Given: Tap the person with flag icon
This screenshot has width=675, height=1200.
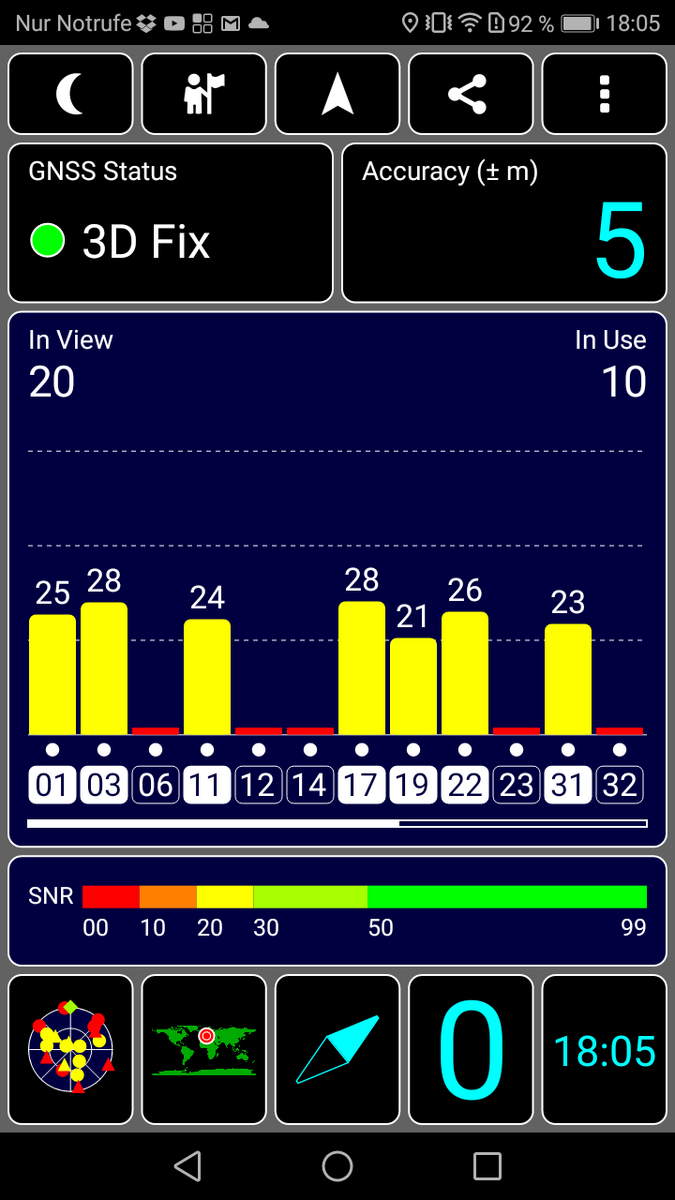Looking at the screenshot, I should (x=204, y=94).
